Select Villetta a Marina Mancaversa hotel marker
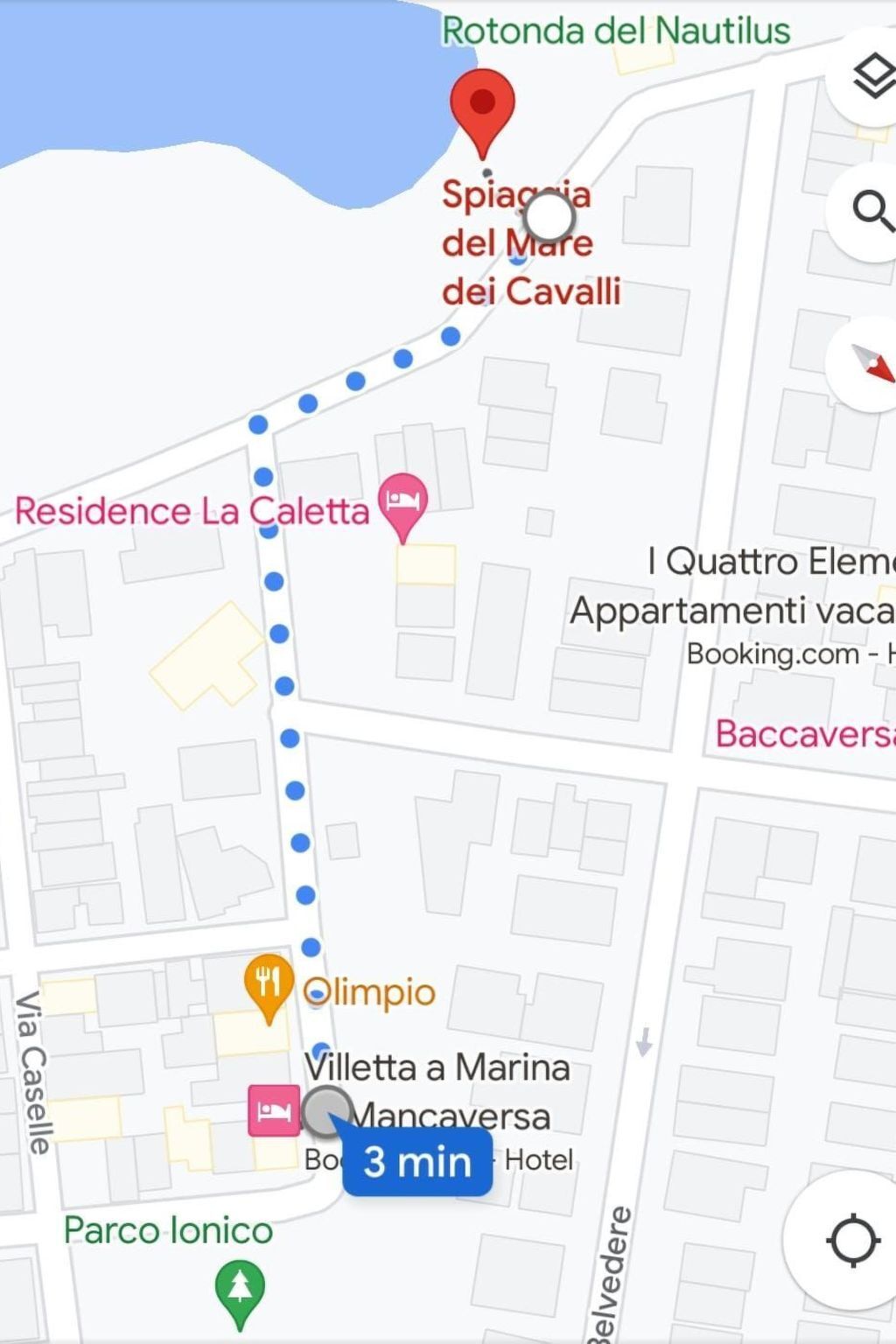 pos(274,1110)
